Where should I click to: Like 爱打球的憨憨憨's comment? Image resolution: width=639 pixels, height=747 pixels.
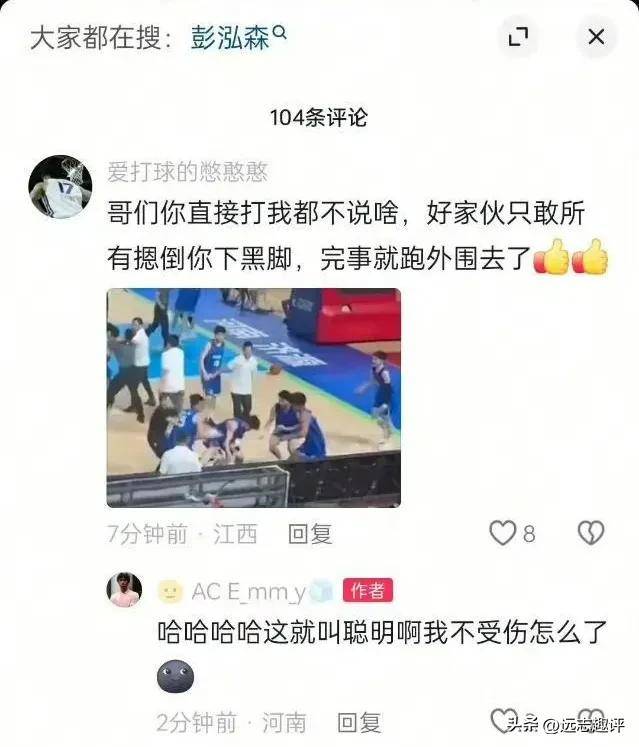502,534
